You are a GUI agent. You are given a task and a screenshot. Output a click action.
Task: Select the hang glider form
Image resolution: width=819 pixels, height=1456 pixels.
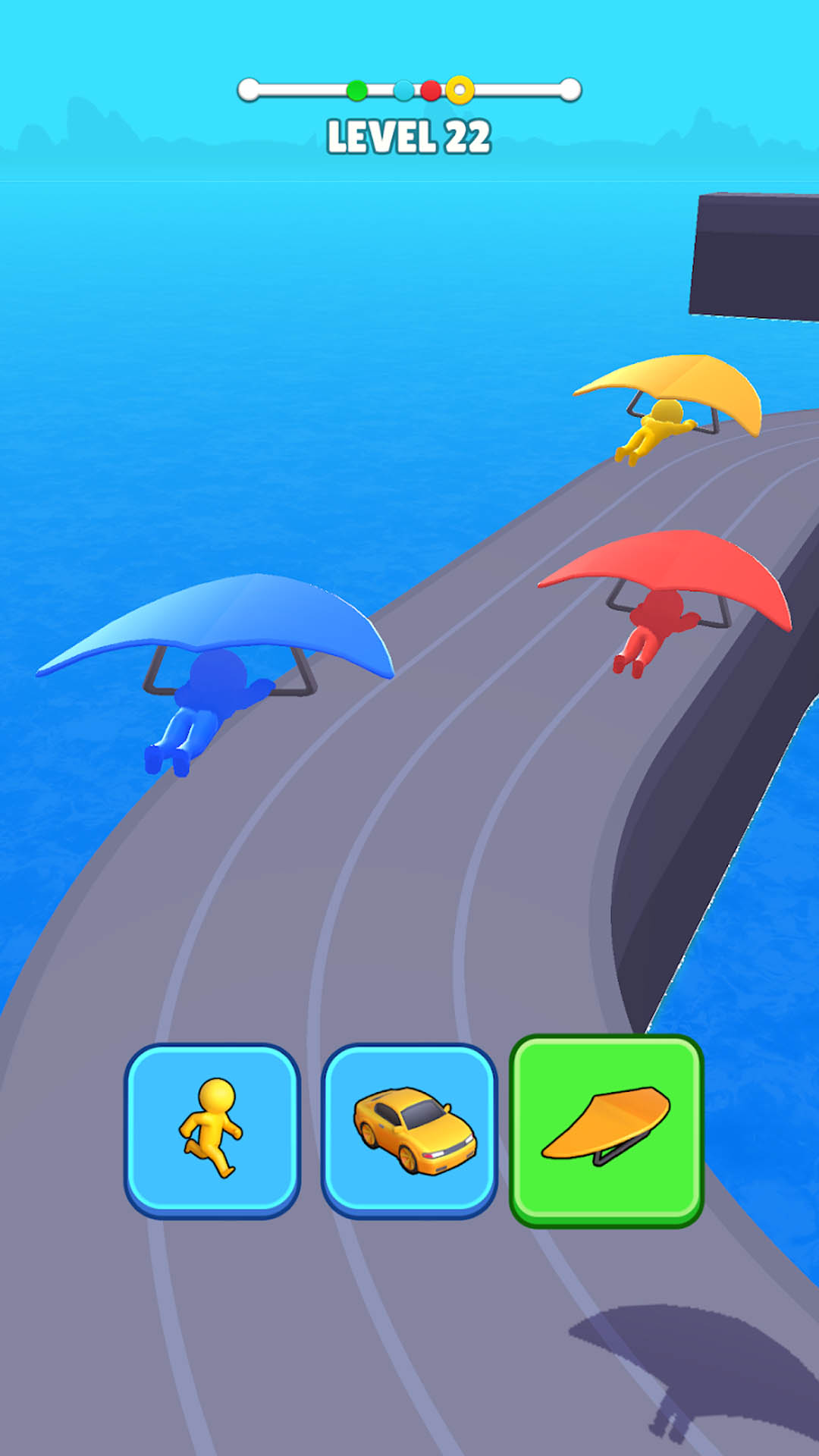[607, 1129]
